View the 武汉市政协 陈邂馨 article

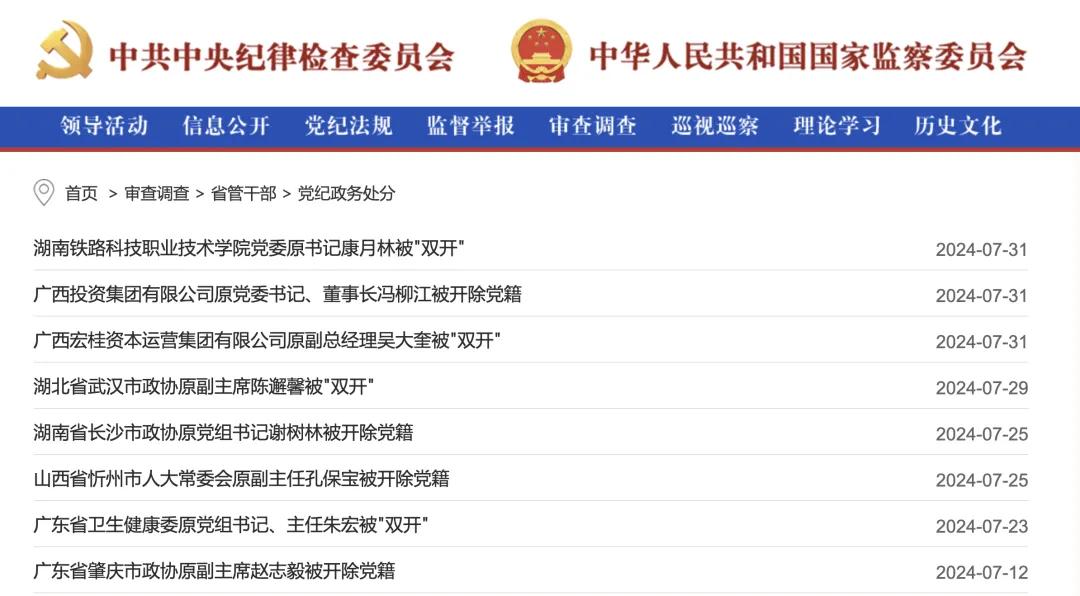coord(203,386)
